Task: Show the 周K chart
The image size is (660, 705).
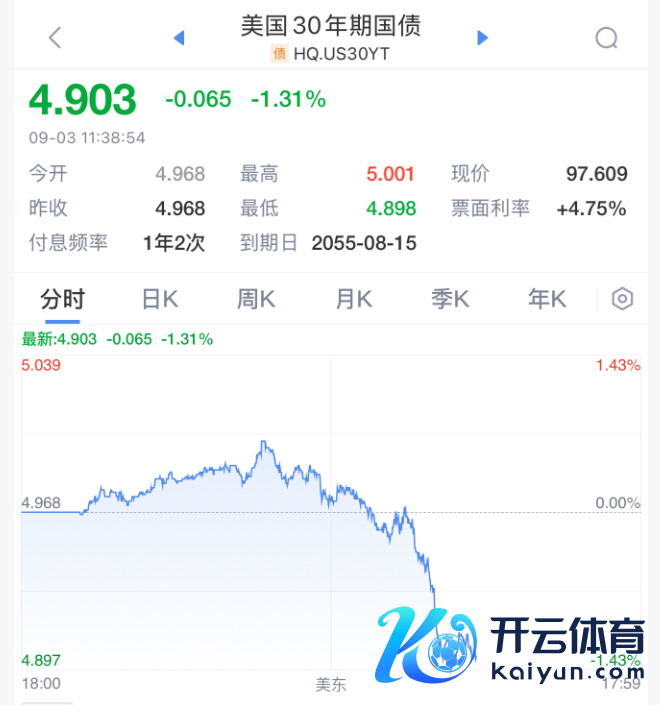Action: click(x=256, y=298)
